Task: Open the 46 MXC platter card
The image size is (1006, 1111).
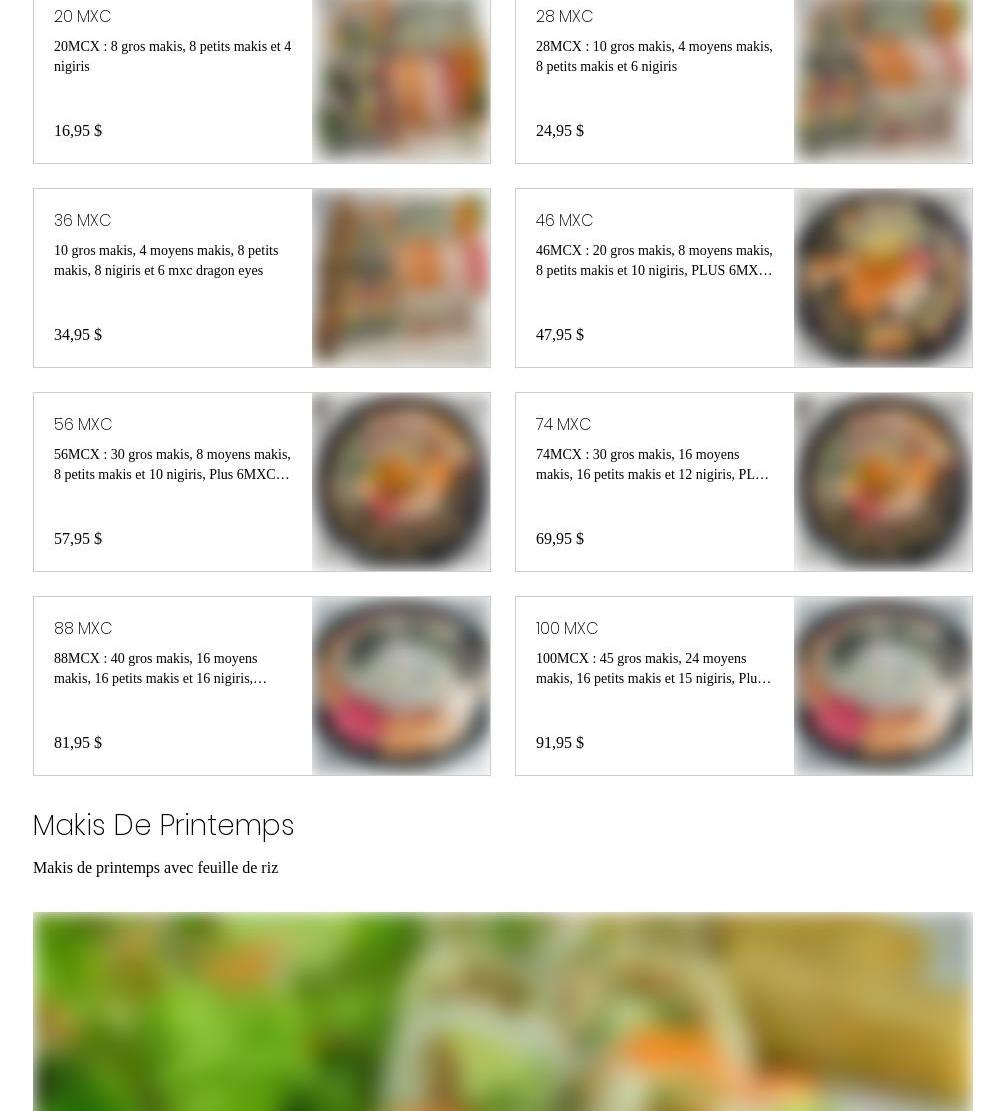Action: click(x=743, y=278)
